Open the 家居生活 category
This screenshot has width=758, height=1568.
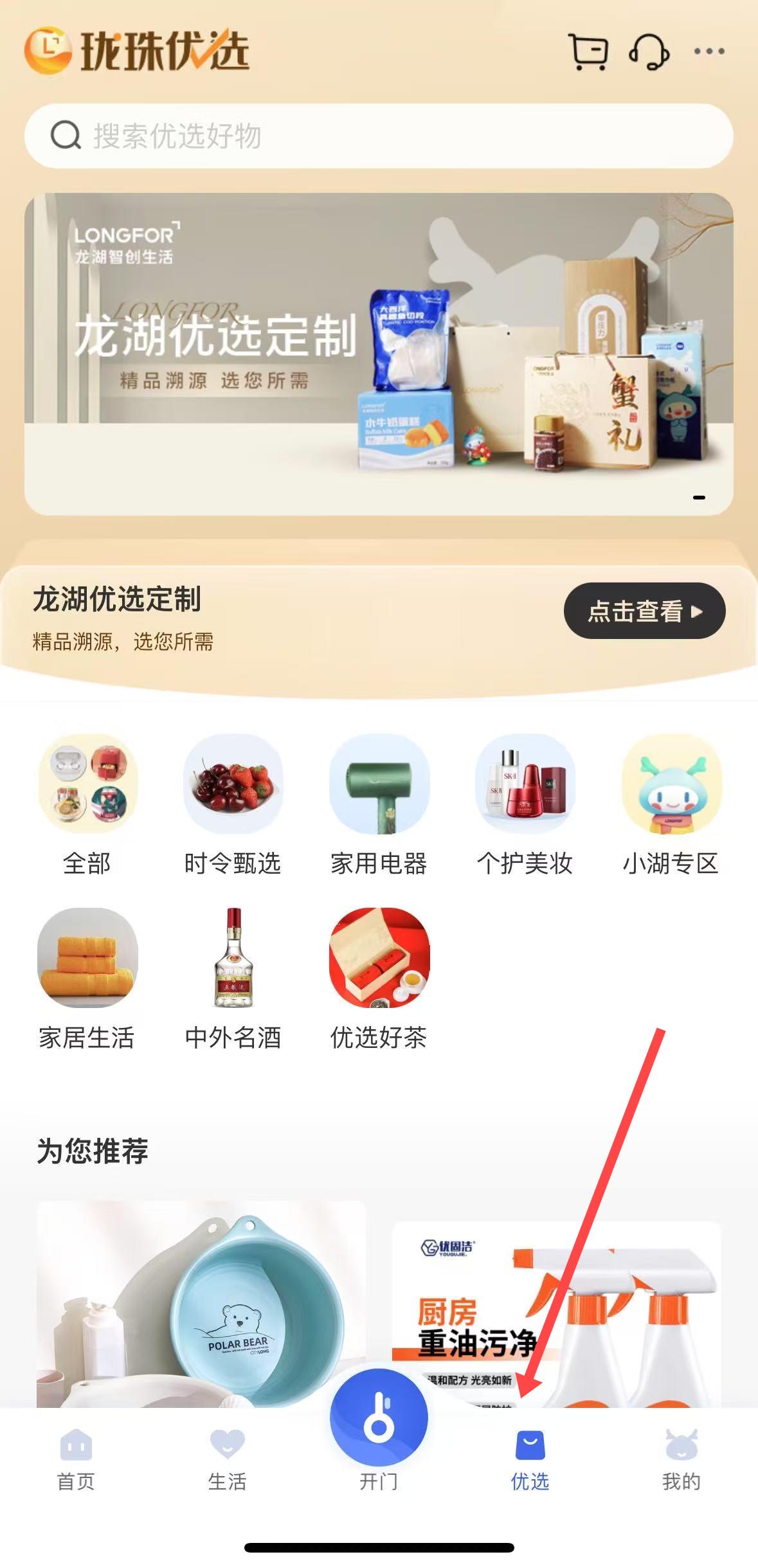tap(87, 977)
